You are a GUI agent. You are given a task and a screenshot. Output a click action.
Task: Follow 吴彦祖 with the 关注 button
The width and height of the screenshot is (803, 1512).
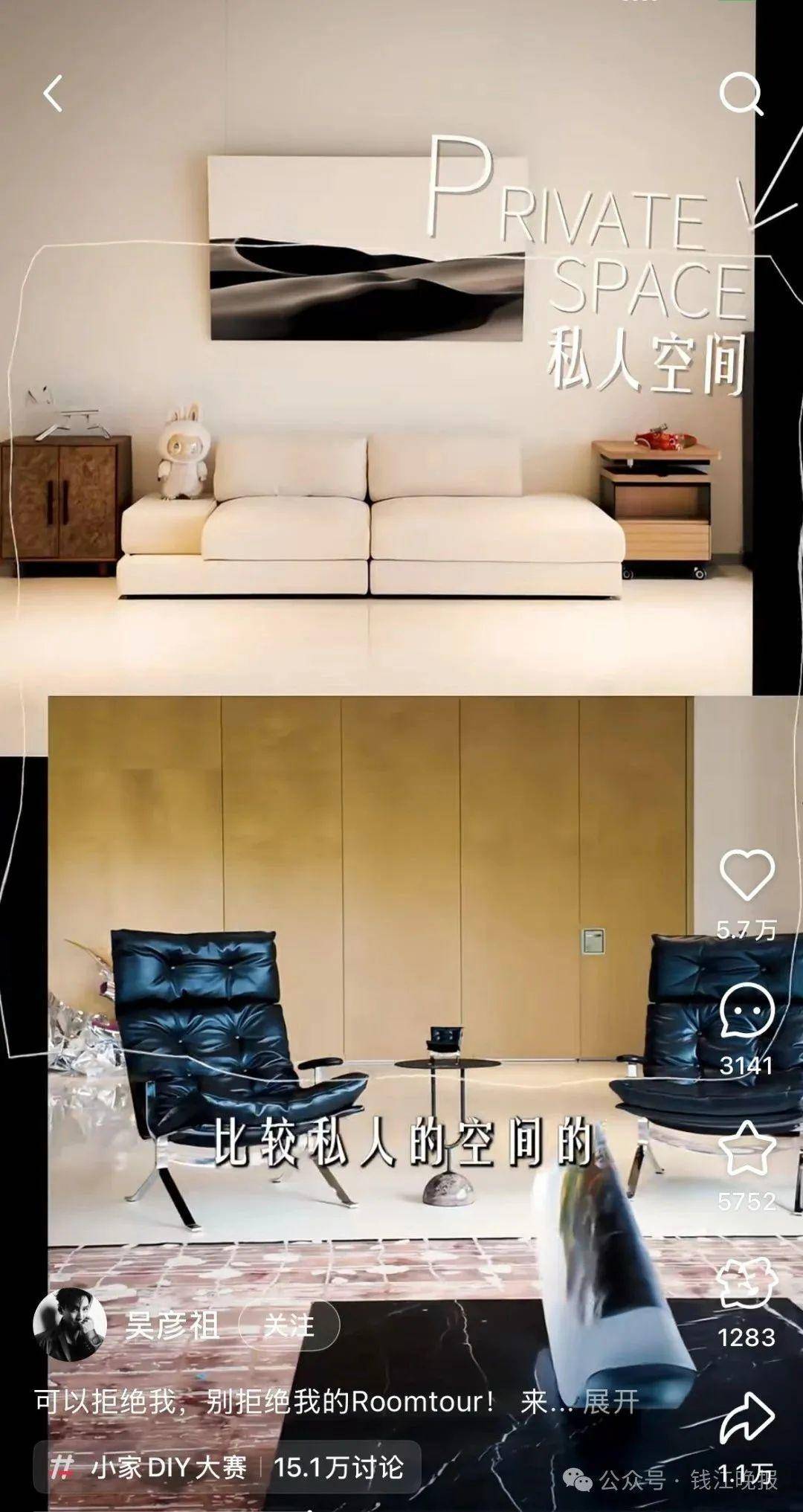tap(288, 1325)
